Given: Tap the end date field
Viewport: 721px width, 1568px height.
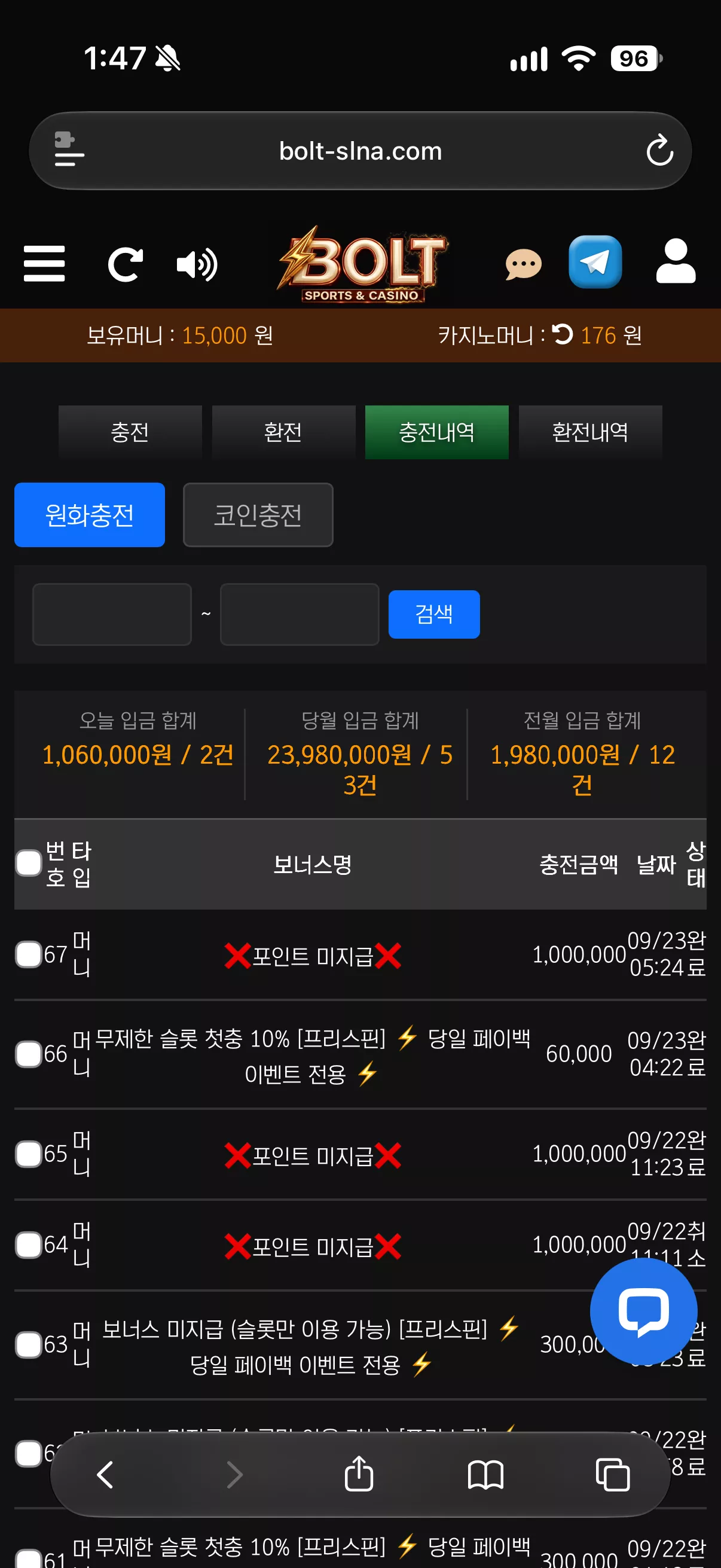Looking at the screenshot, I should point(300,614).
